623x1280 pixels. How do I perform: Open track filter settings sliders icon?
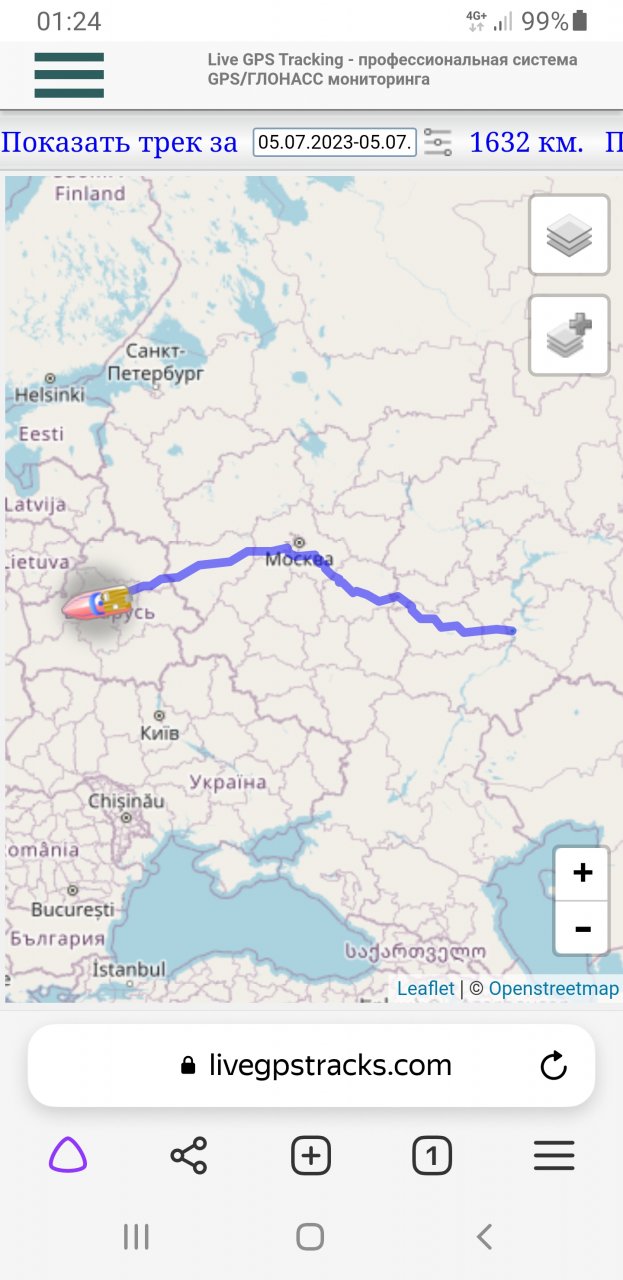coord(438,142)
